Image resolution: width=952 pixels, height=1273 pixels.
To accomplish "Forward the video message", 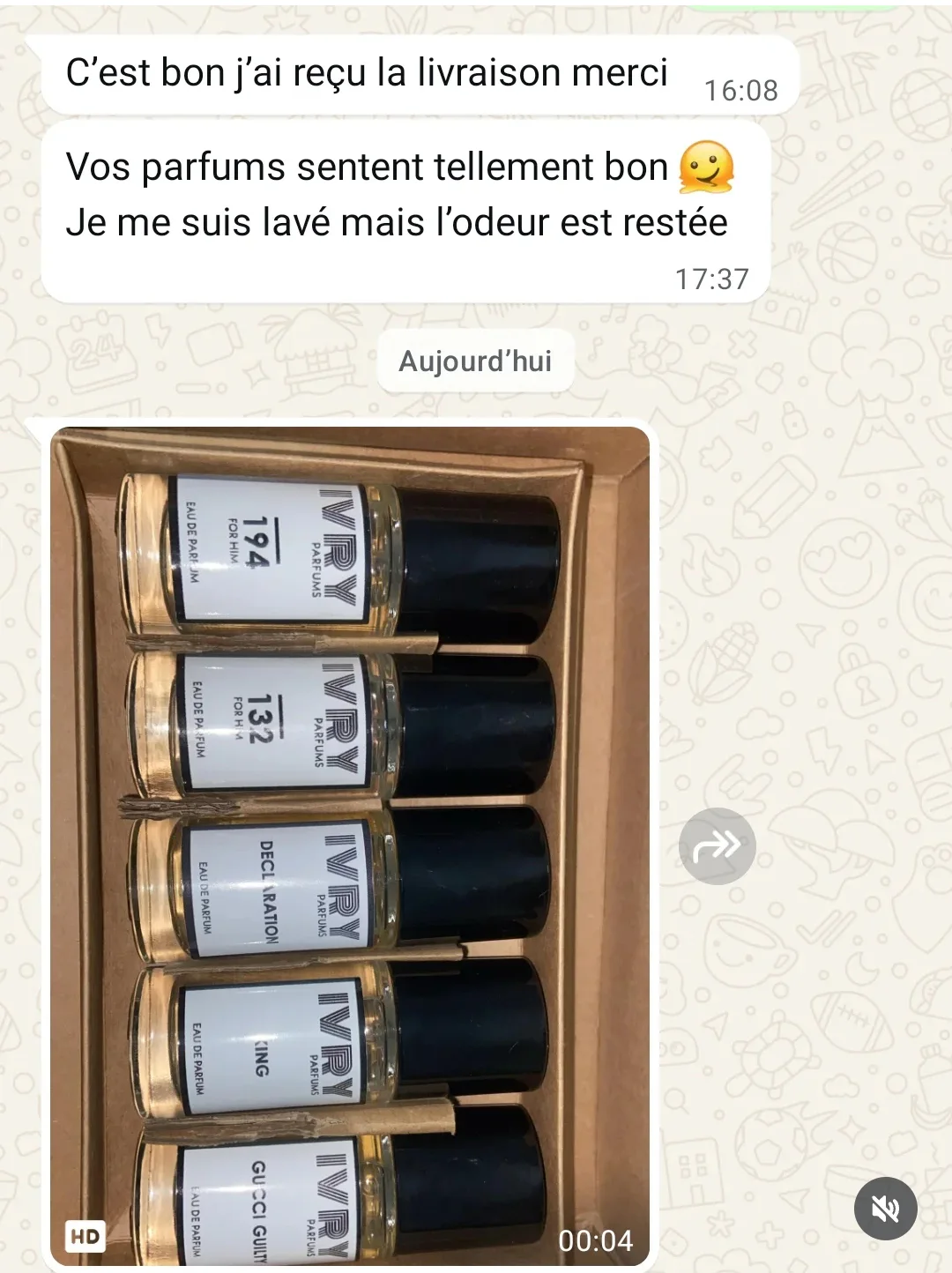I will pyautogui.click(x=717, y=846).
